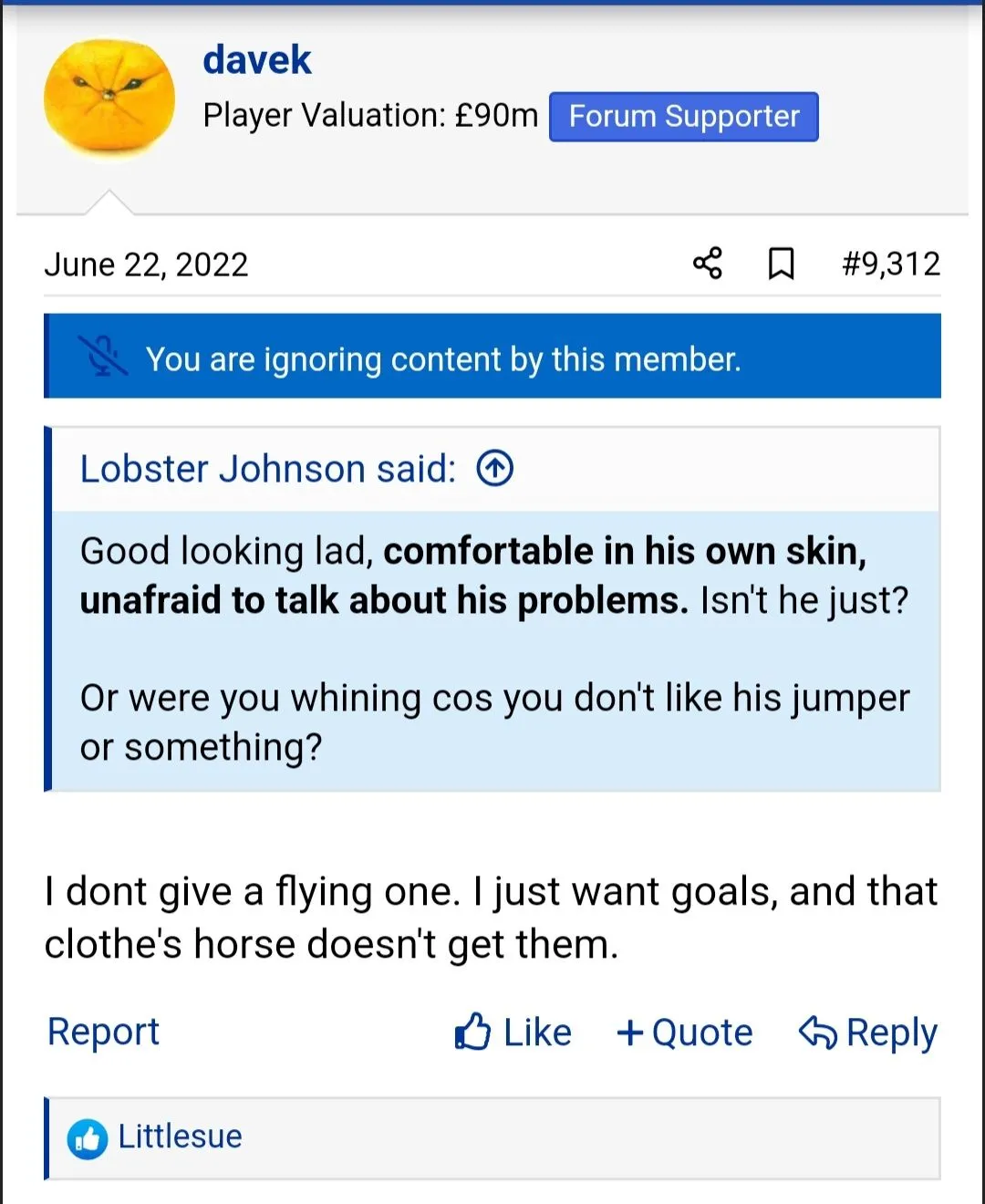Share this post
985x1204 pixels.
click(x=708, y=264)
